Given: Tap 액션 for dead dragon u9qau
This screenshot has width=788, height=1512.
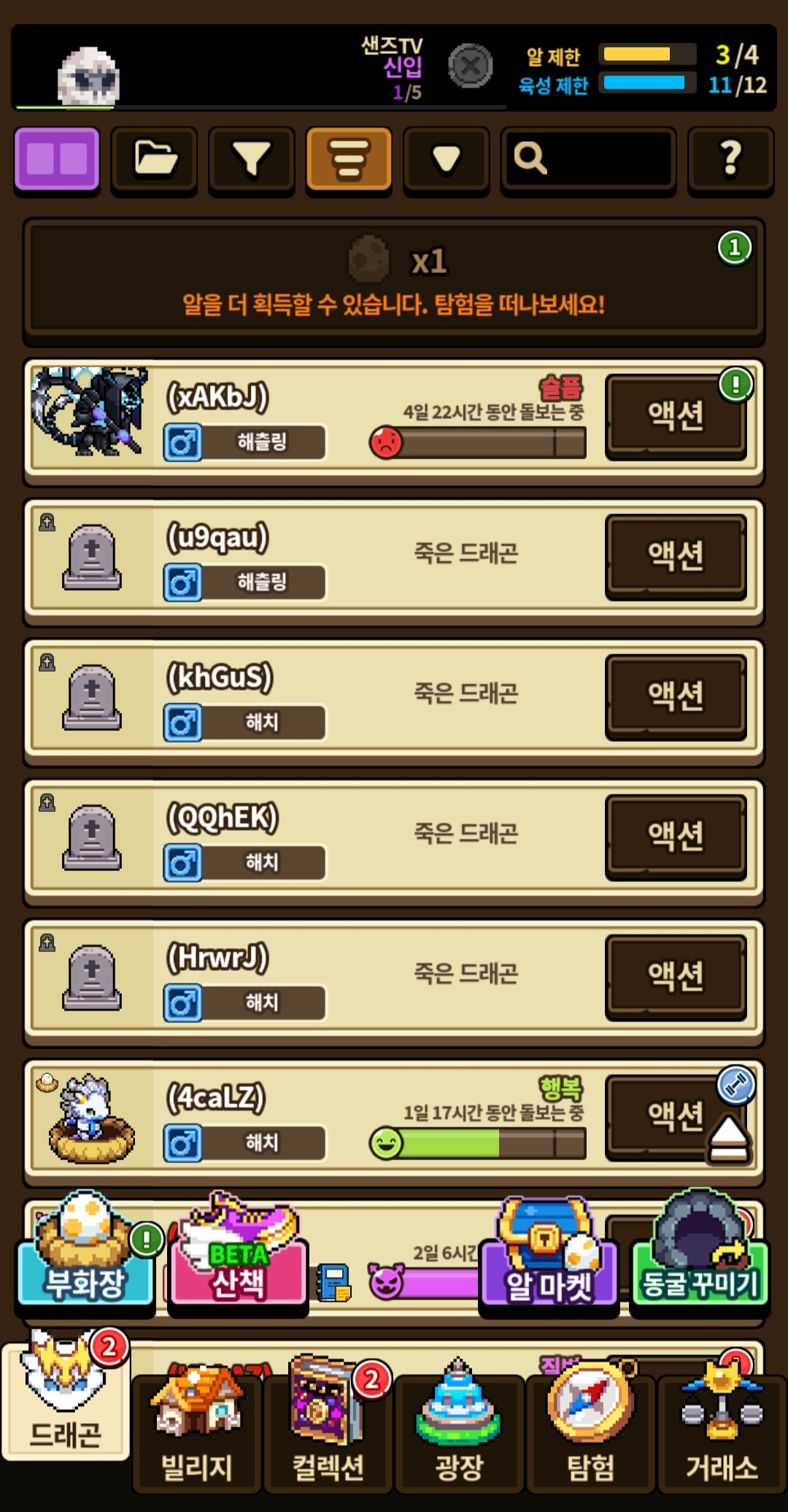Looking at the screenshot, I should point(676,556).
